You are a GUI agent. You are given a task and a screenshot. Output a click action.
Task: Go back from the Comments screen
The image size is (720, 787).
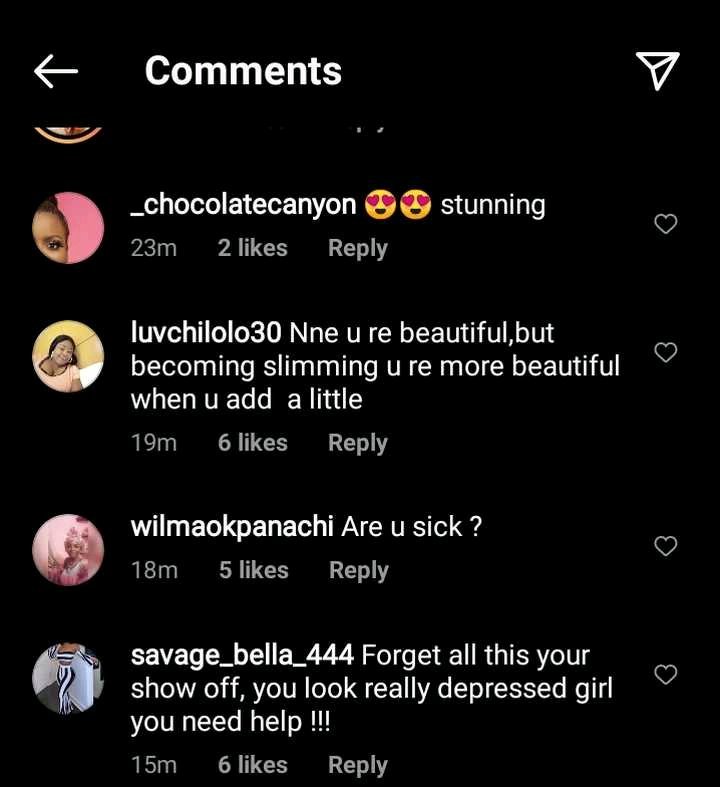click(56, 71)
